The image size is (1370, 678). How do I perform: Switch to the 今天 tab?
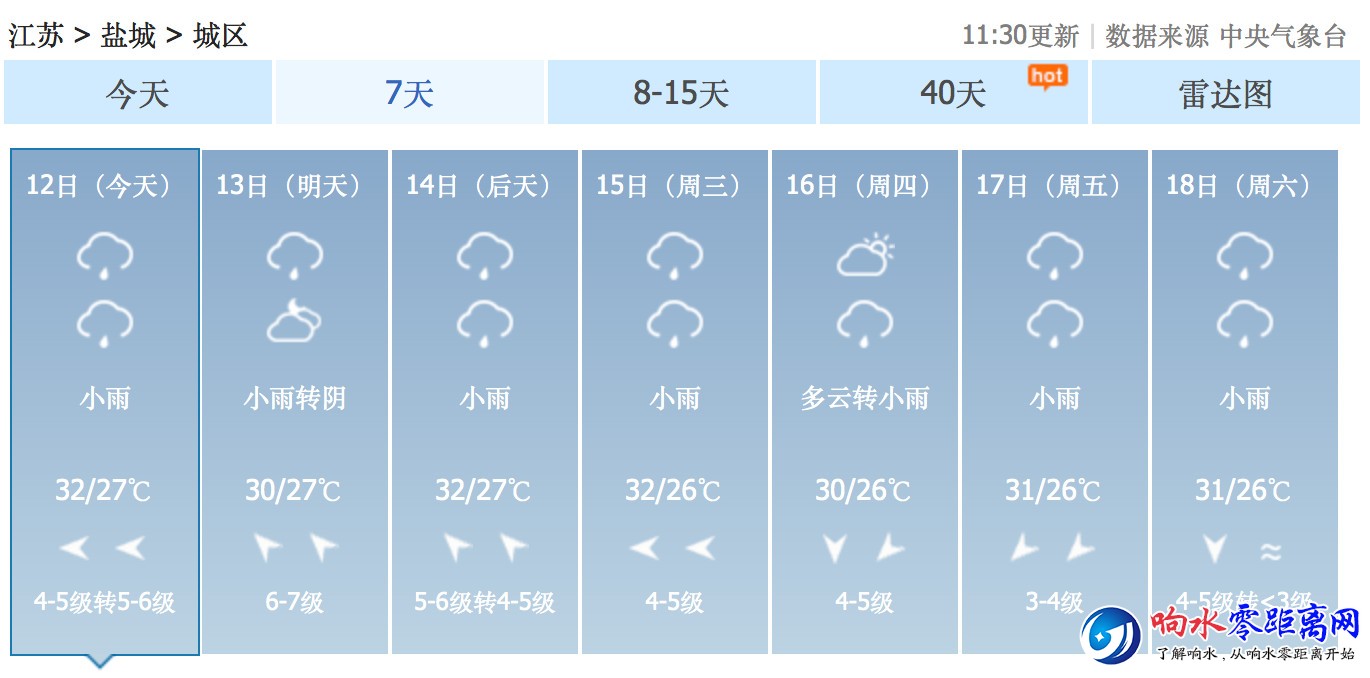(138, 93)
